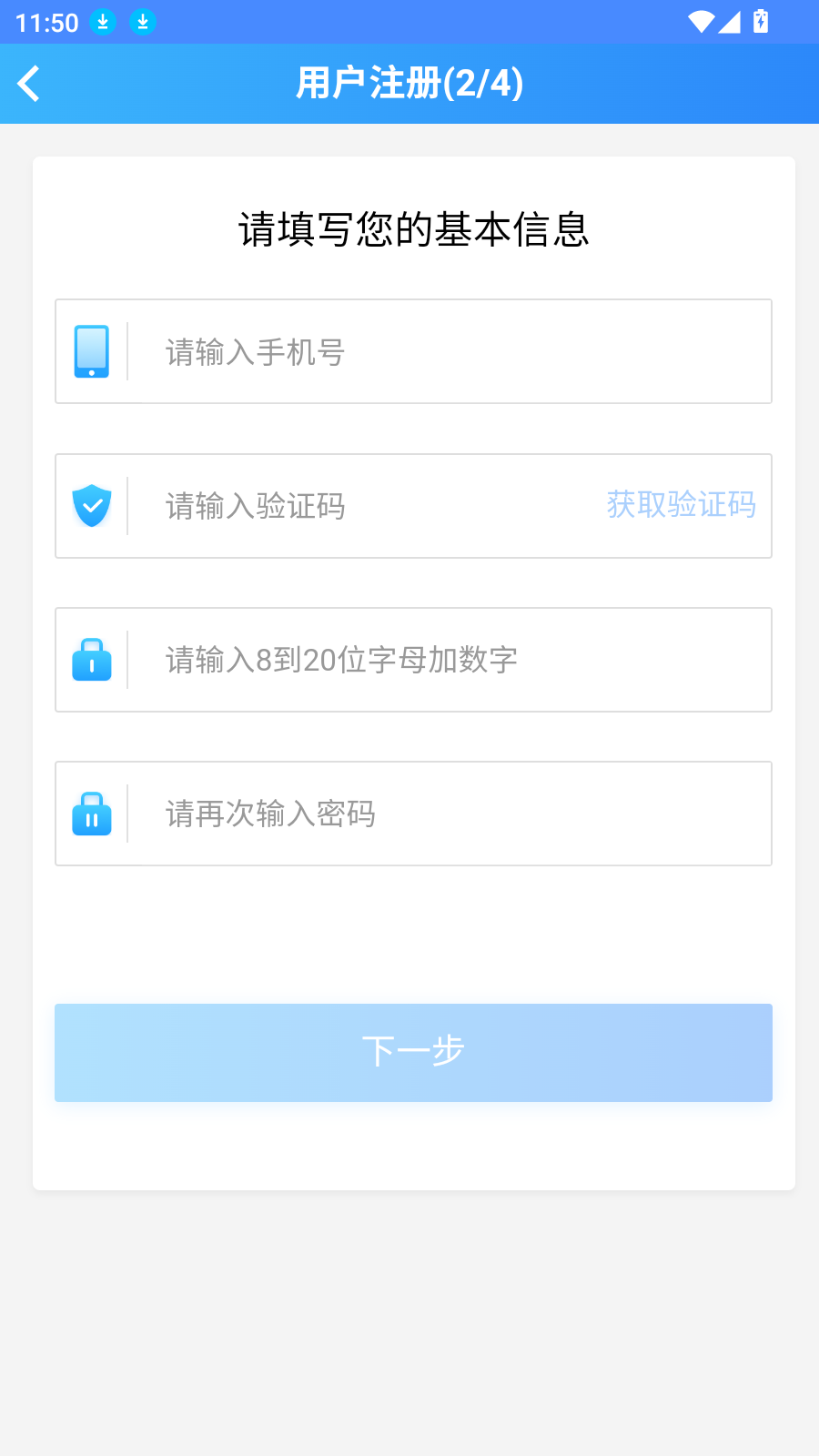The height and width of the screenshot is (1456, 819).
Task: Click the phone icon beside the mobile number field
Action: point(91,351)
